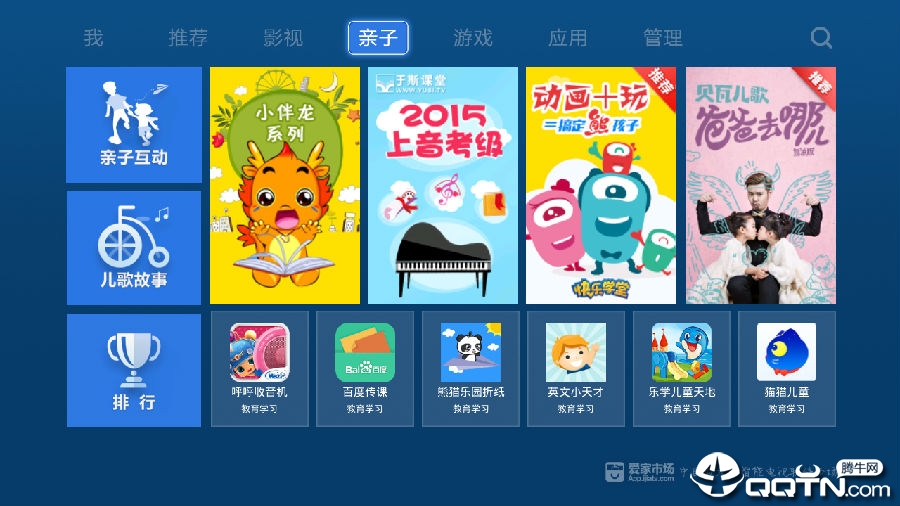Open the 儿歌故事 category

(x=134, y=247)
